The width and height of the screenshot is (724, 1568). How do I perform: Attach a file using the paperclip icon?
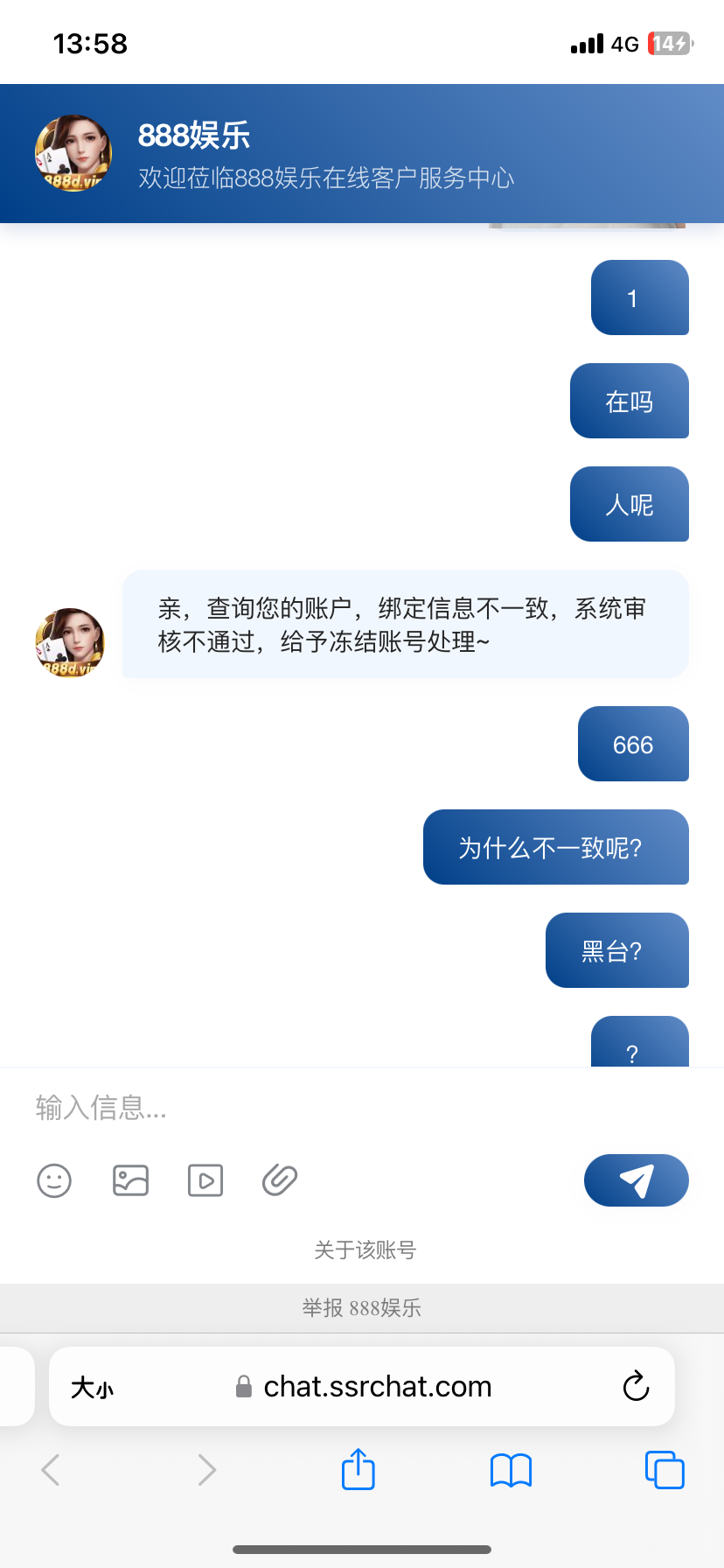tap(279, 1180)
